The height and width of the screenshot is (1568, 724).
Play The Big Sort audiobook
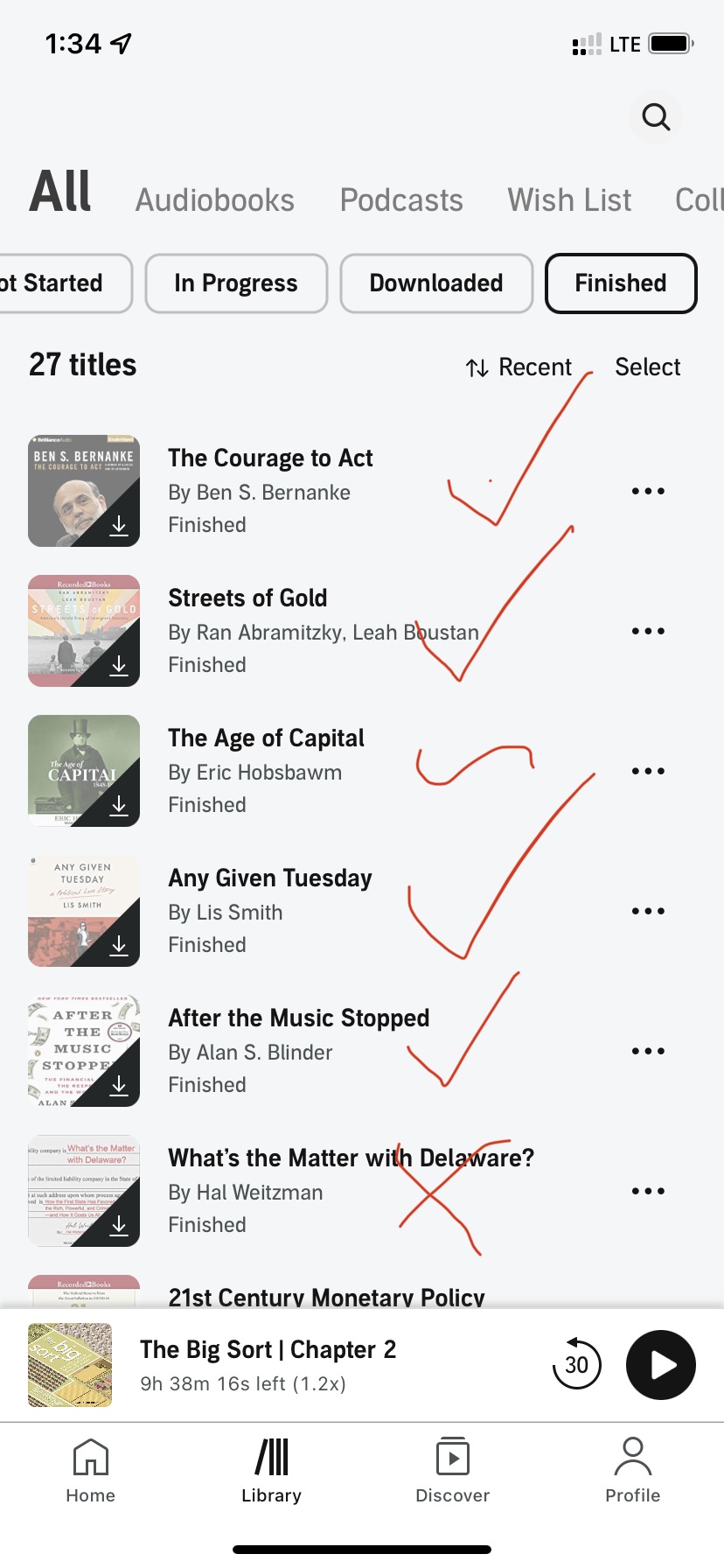point(661,1365)
